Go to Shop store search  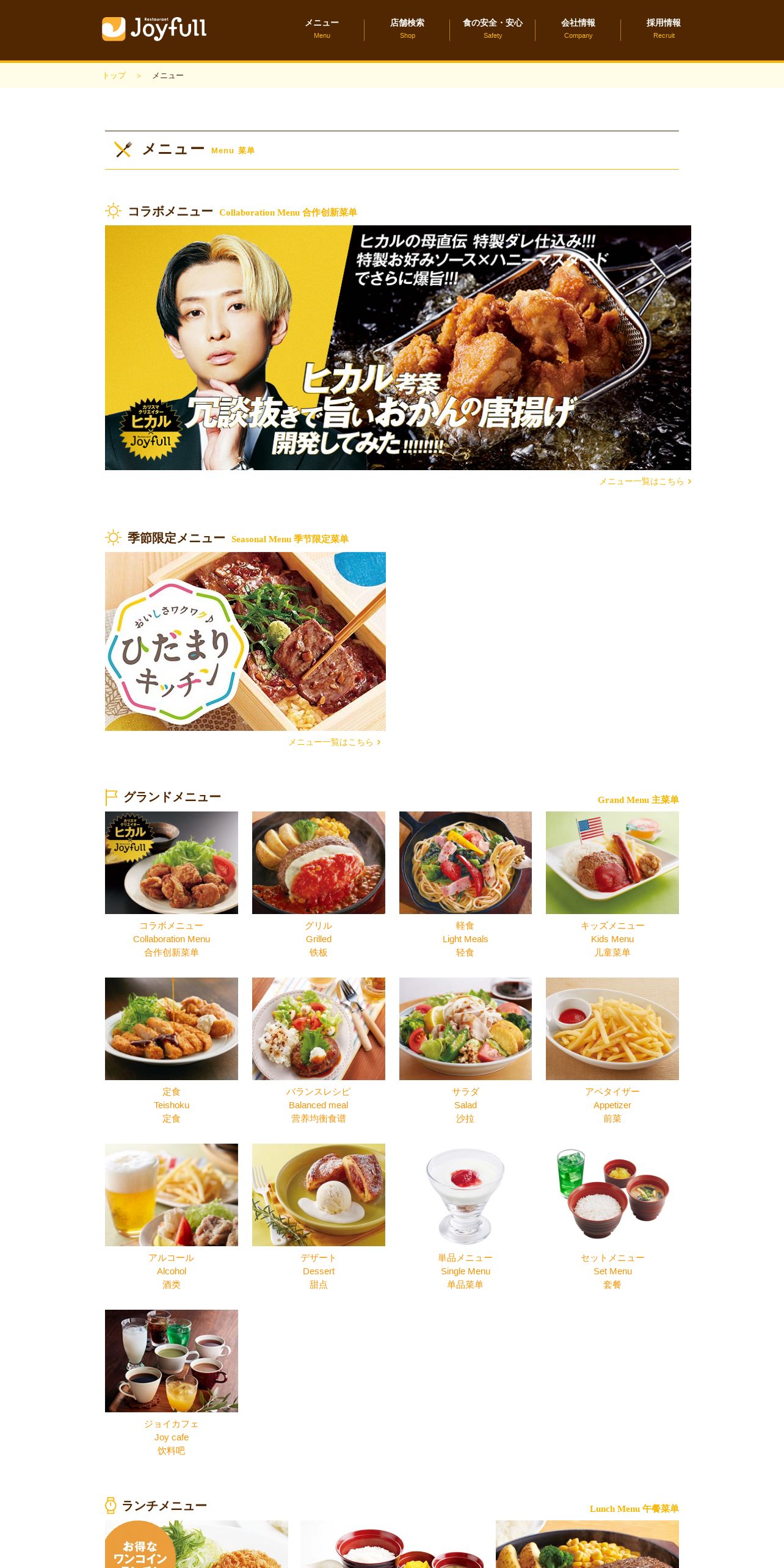[407, 29]
